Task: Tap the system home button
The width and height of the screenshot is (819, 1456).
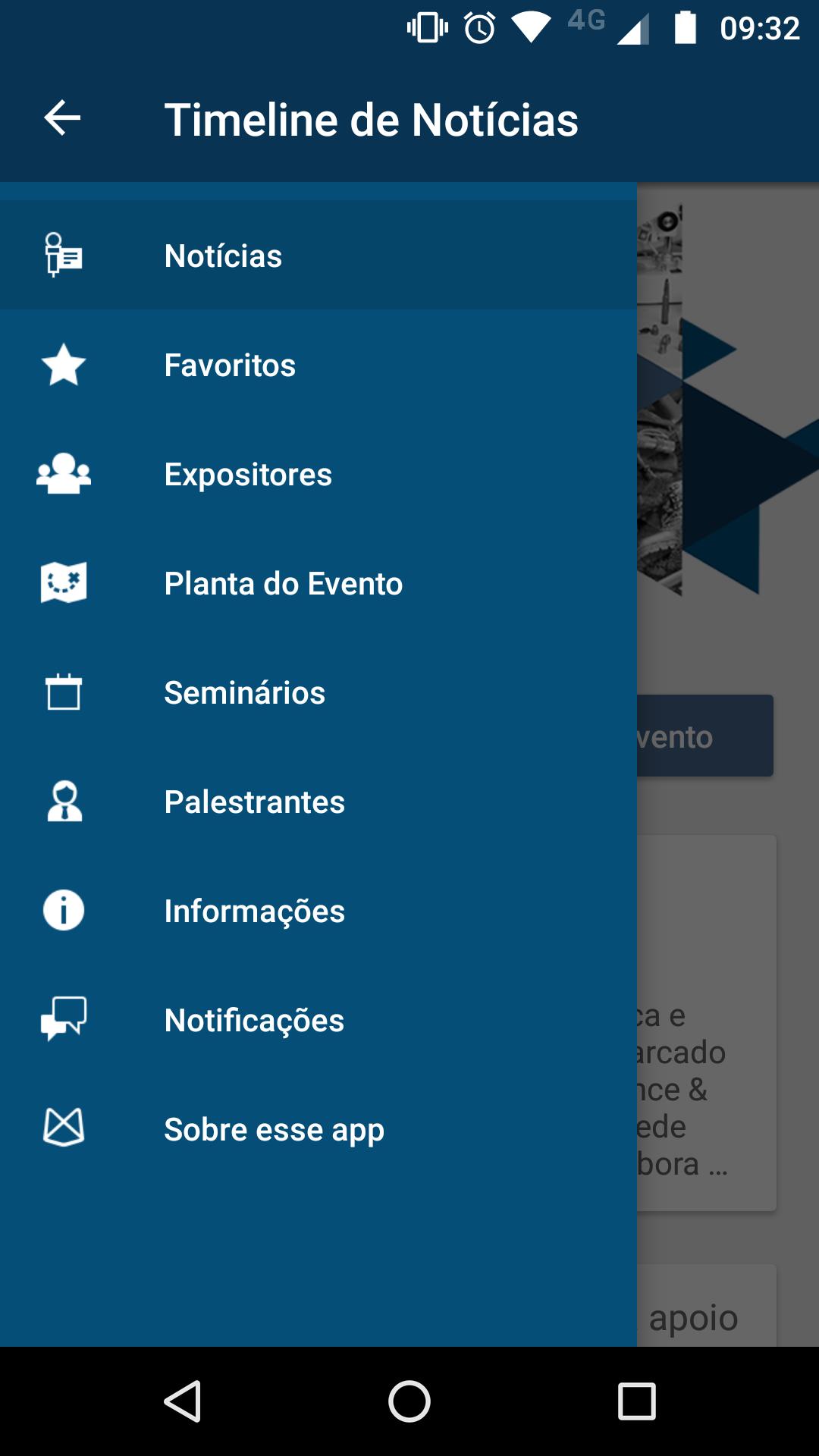Action: pyautogui.click(x=409, y=1401)
